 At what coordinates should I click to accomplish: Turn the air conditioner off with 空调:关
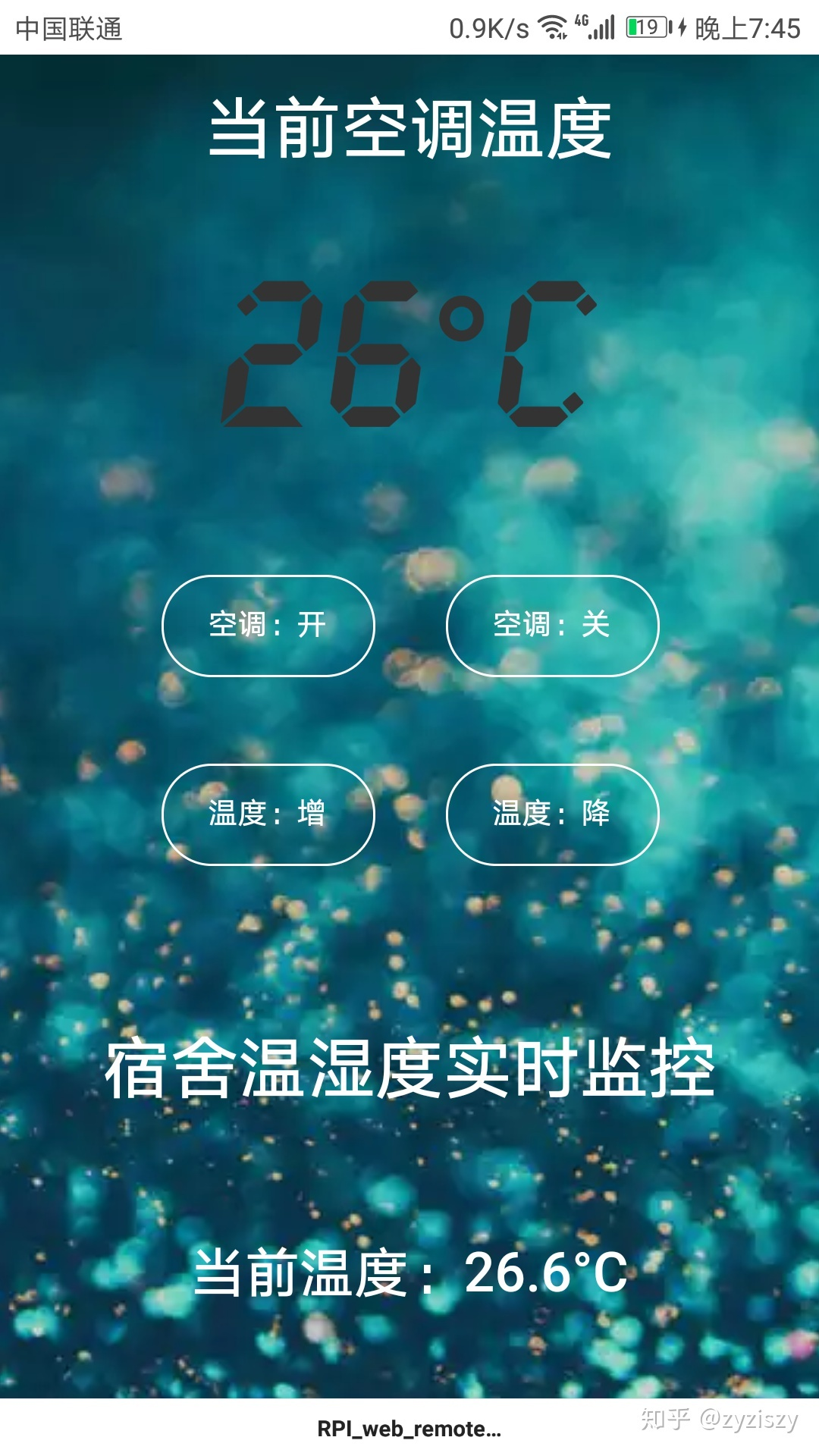tap(551, 626)
